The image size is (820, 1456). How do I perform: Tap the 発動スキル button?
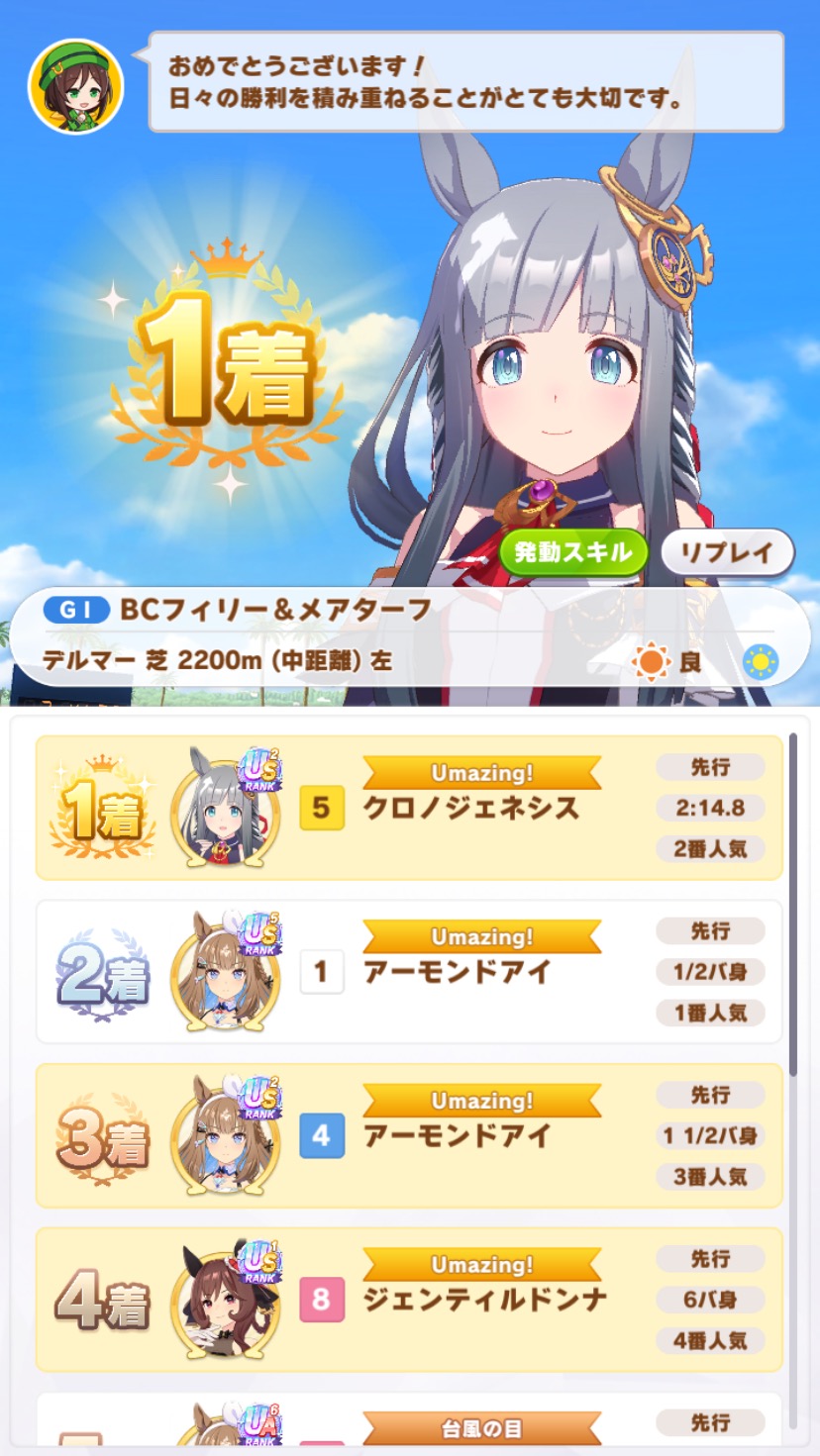(x=573, y=552)
